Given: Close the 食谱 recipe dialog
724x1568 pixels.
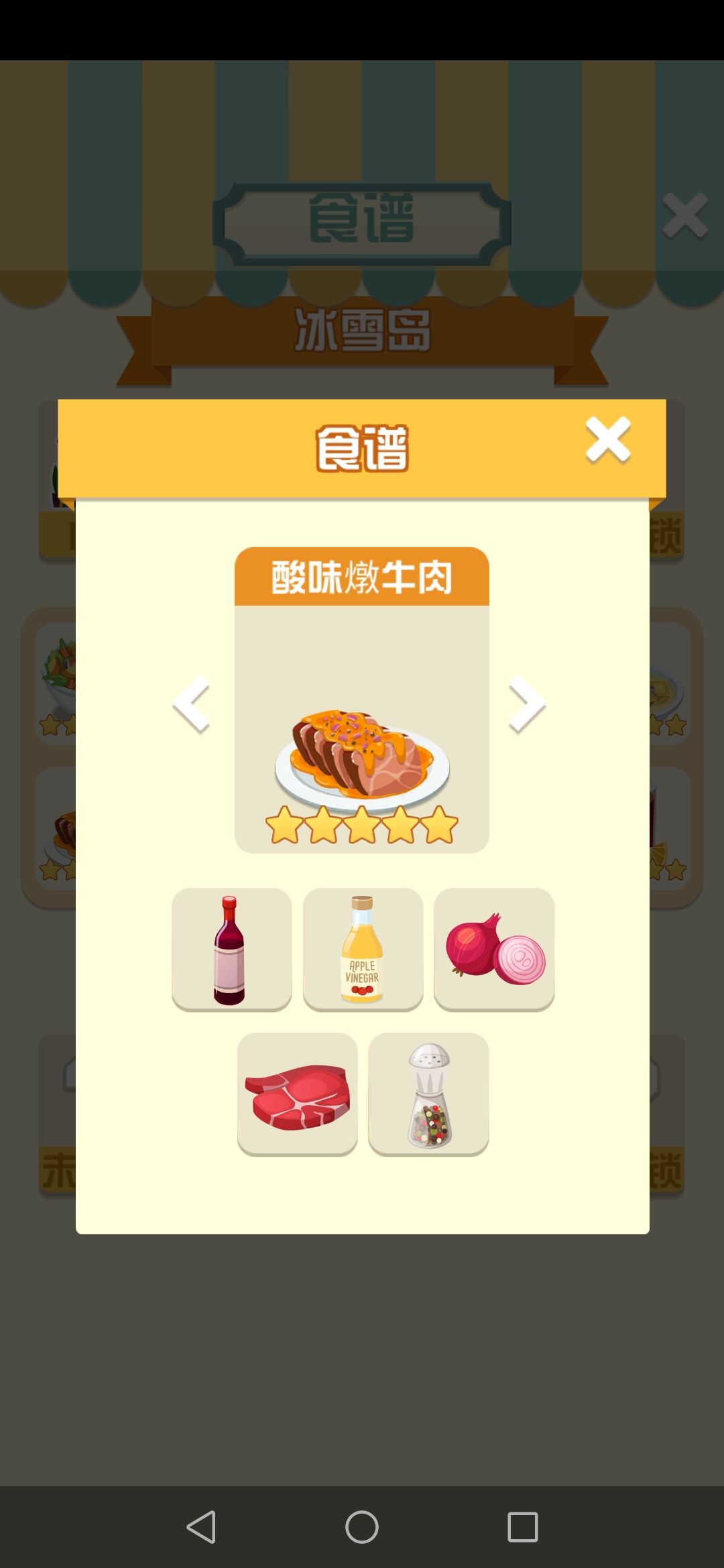Looking at the screenshot, I should (x=607, y=440).
